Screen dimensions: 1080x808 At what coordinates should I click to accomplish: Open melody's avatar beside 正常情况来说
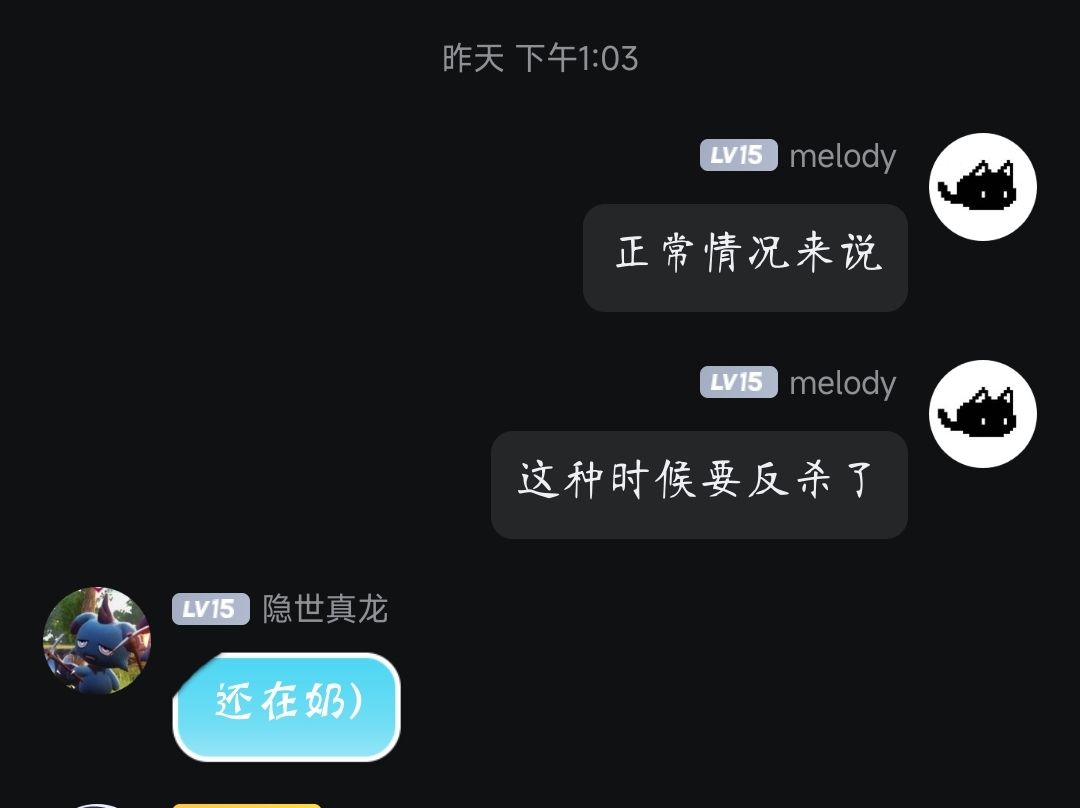982,187
